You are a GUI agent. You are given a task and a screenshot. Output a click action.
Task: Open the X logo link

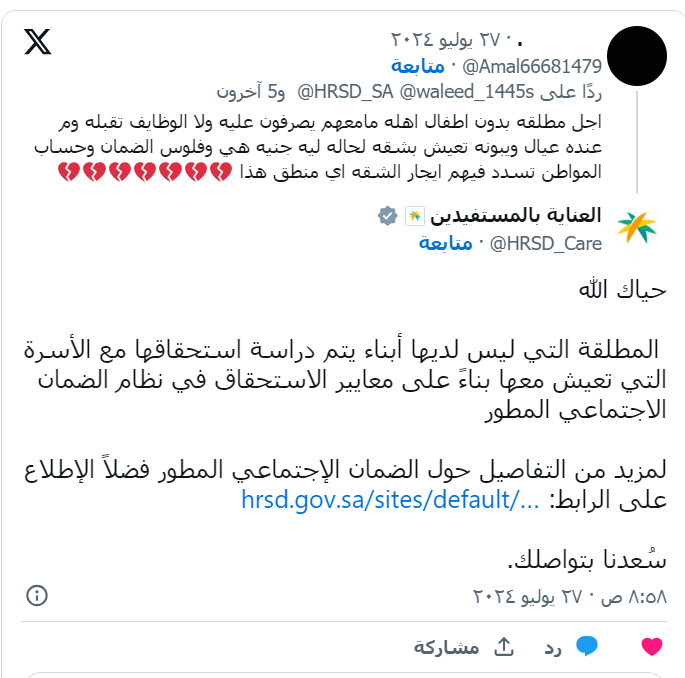tap(37, 42)
